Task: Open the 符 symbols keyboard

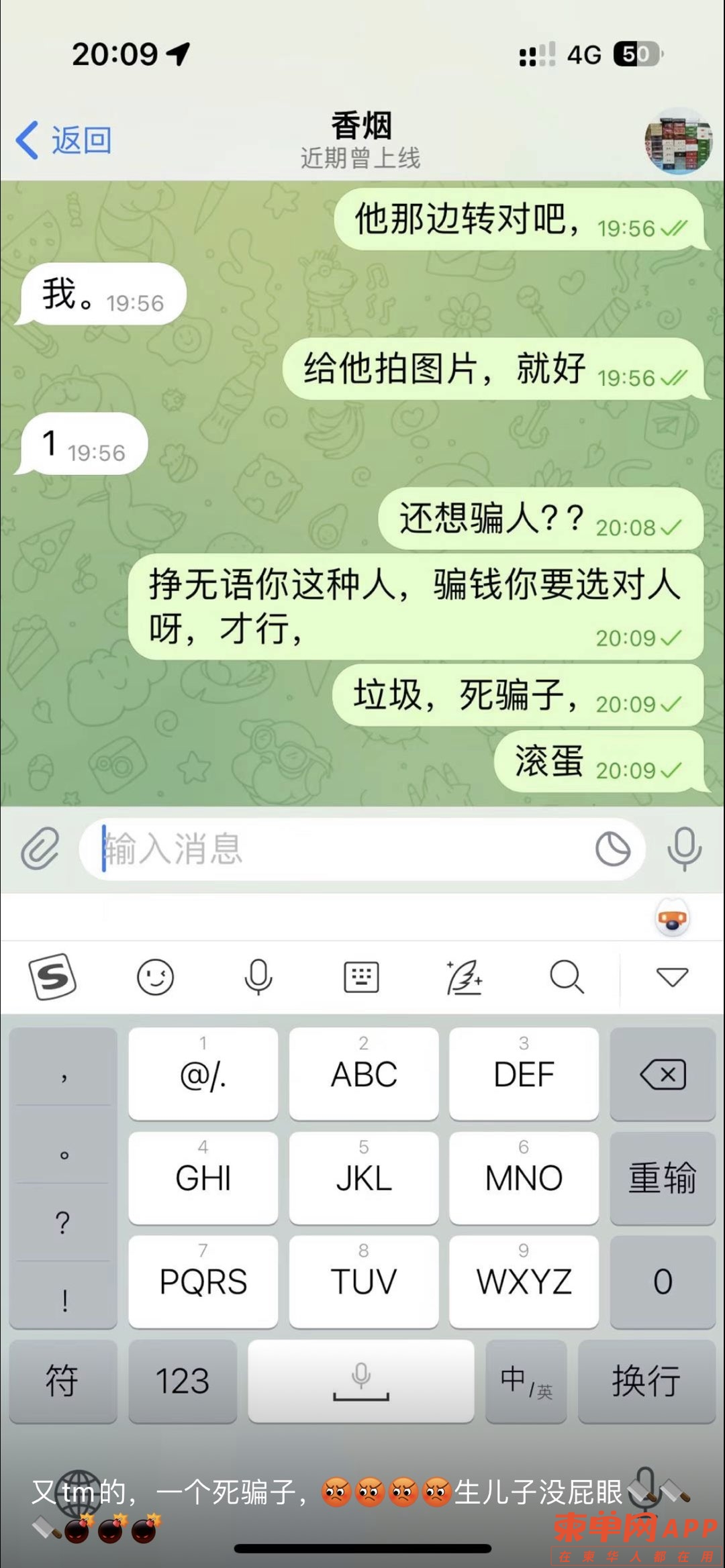Action: coord(63,1381)
